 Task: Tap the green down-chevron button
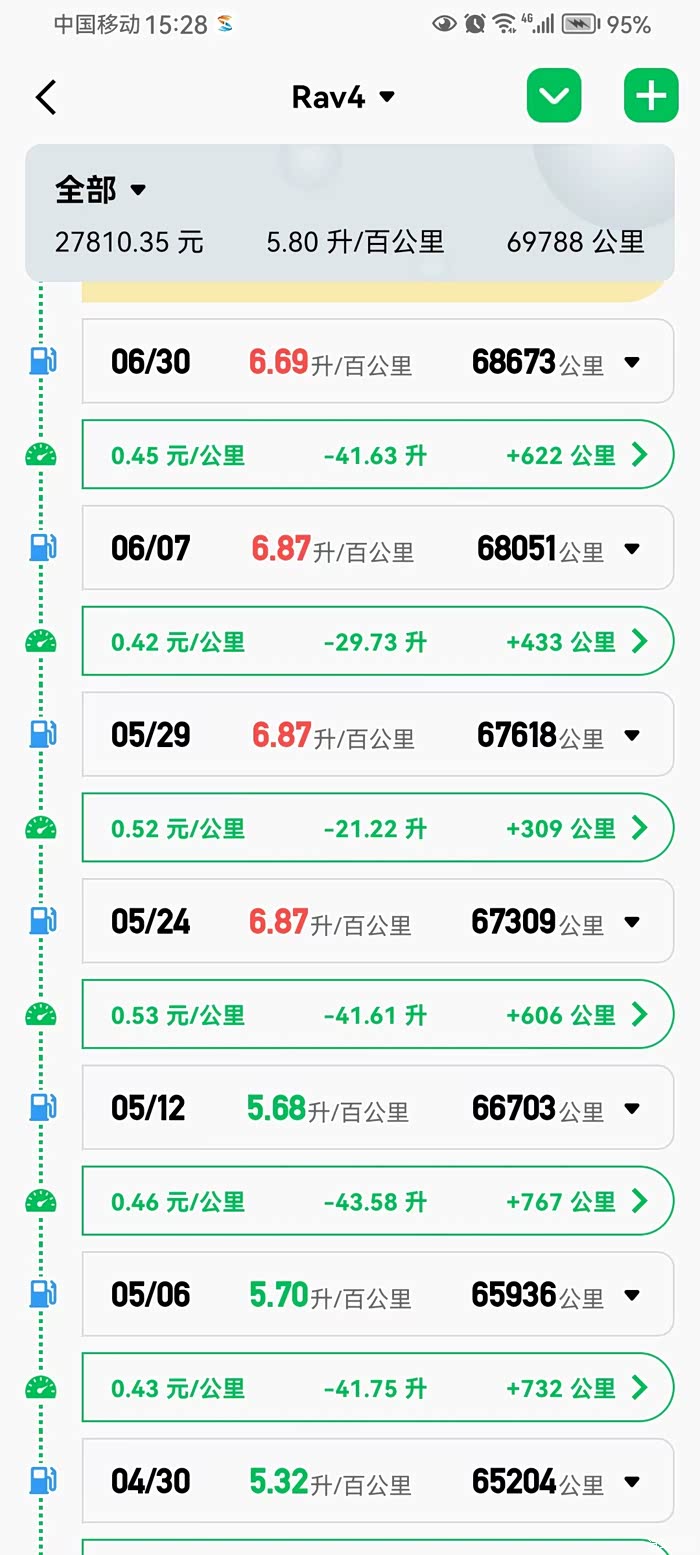coord(554,96)
